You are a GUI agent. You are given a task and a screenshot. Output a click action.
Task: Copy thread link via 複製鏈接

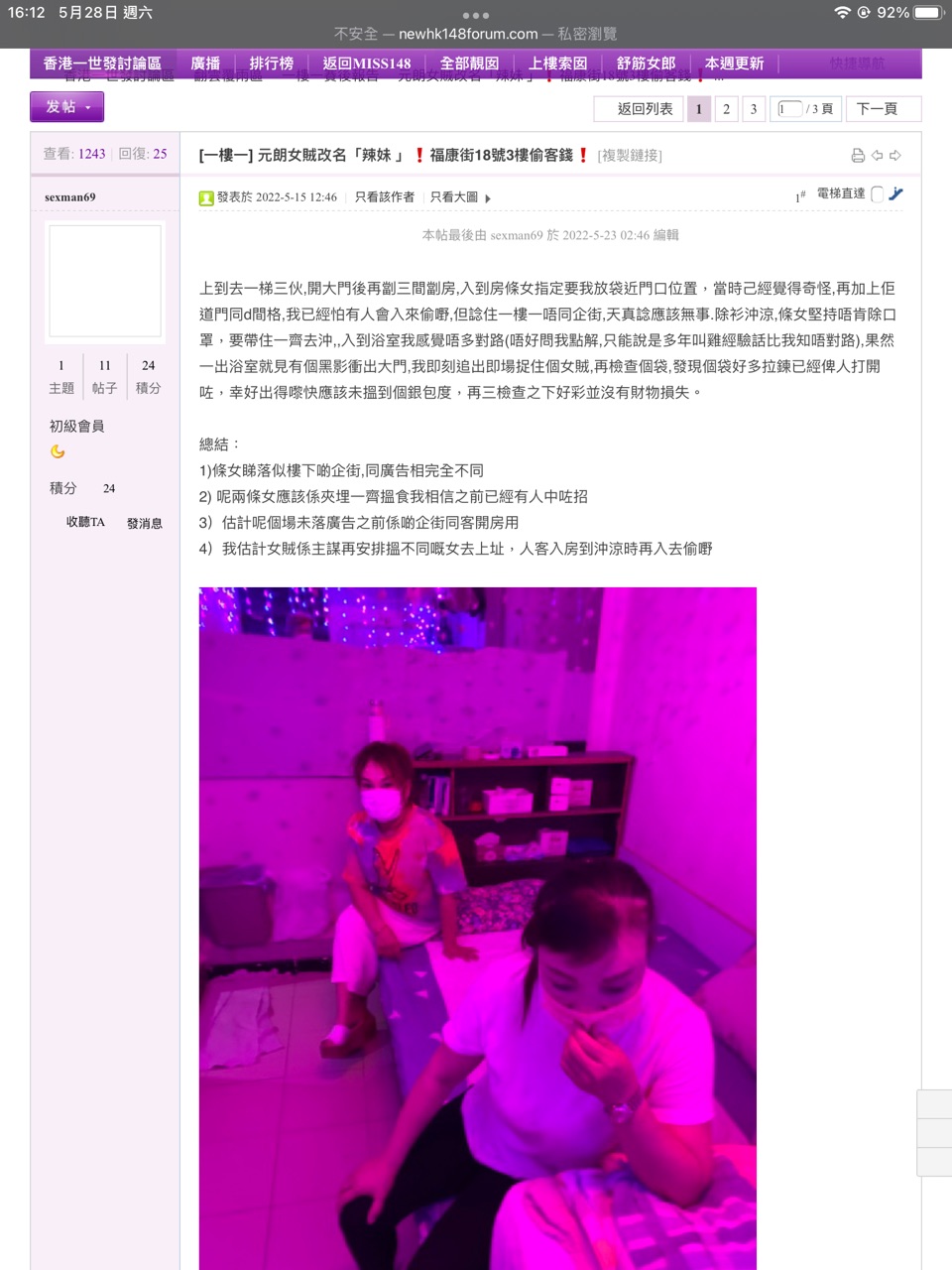click(630, 155)
